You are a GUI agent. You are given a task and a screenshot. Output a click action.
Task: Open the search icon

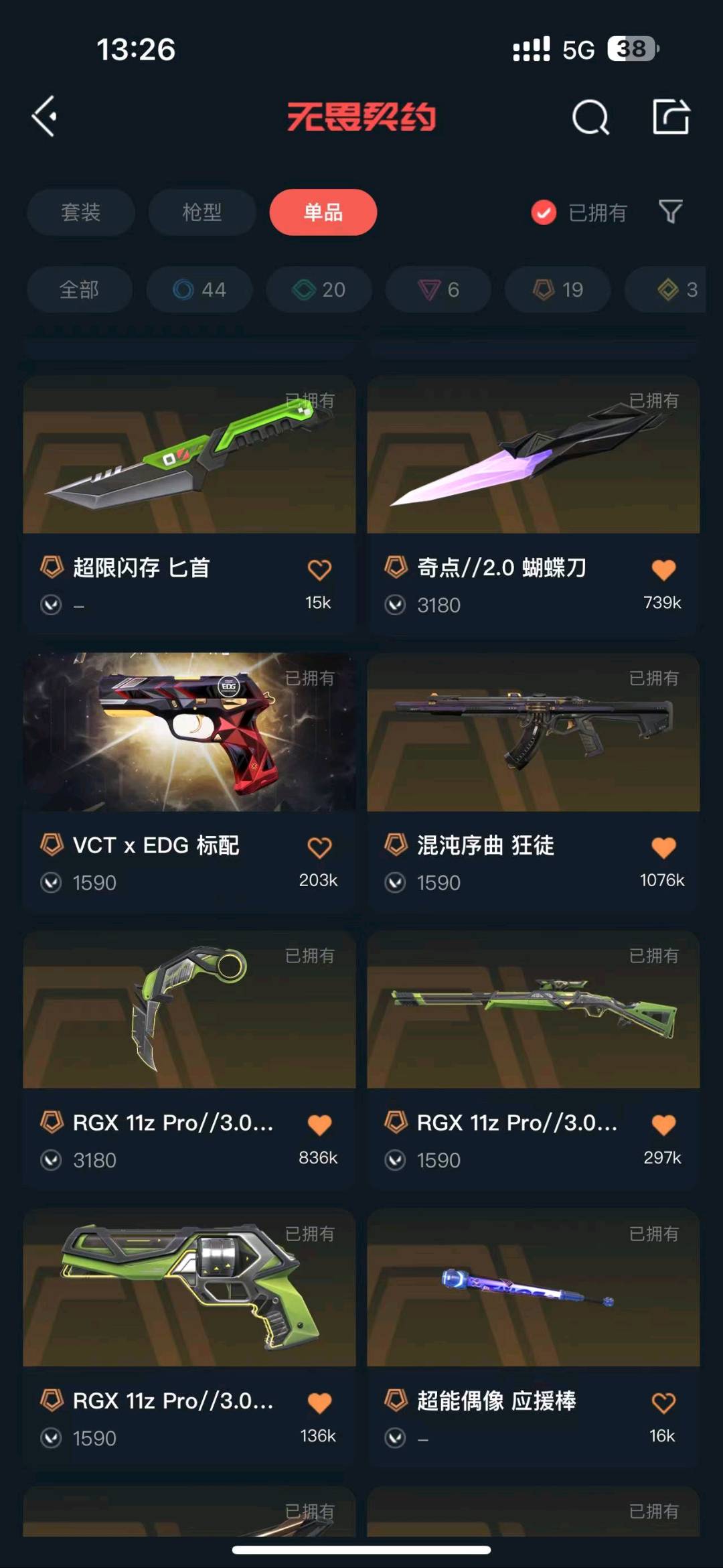point(590,117)
